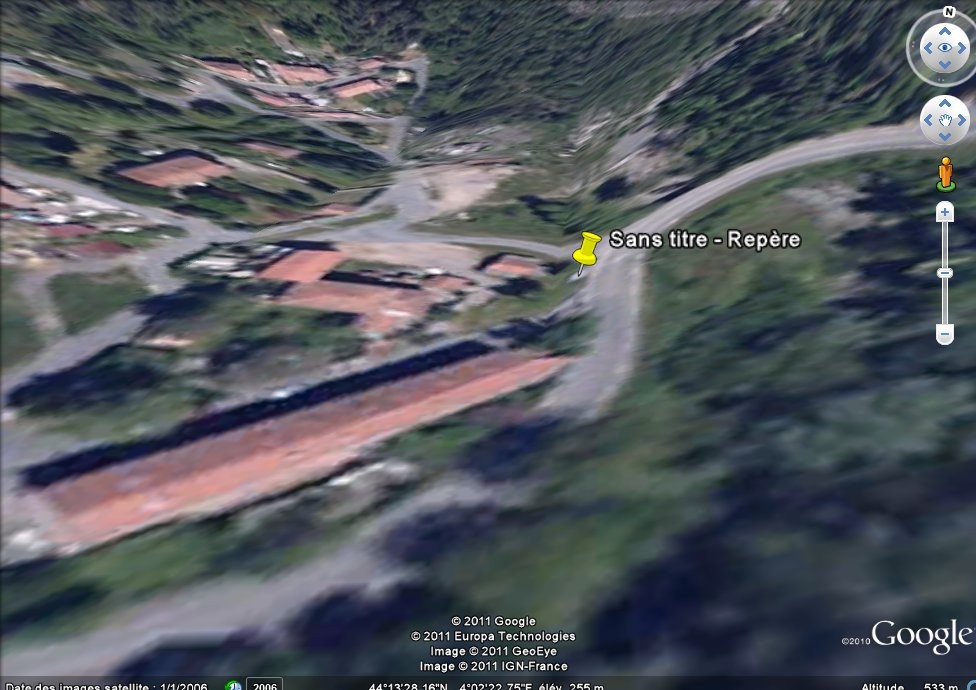Select the orange Street View pegman
This screenshot has height=690, width=976.
944,174
